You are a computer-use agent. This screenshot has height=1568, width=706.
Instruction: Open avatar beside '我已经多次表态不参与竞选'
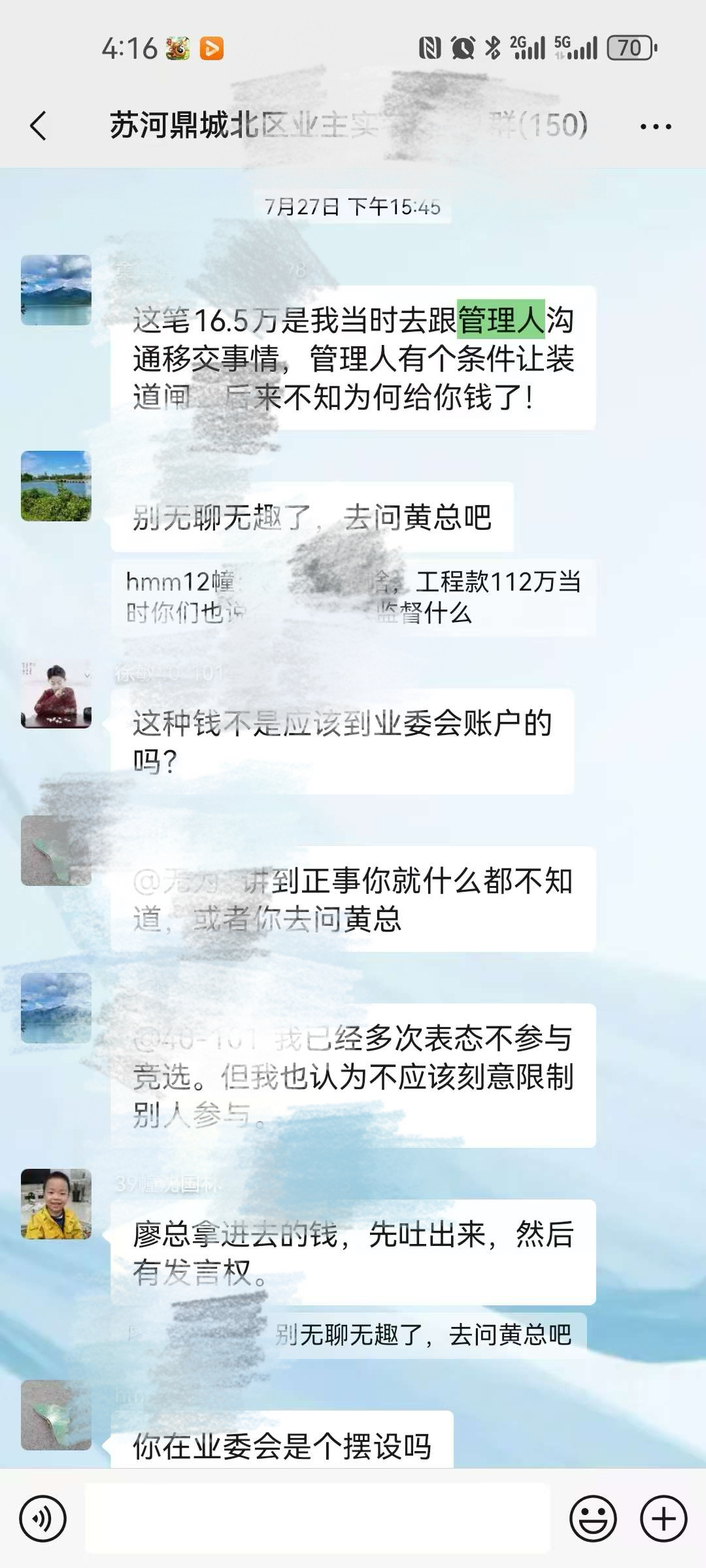pyautogui.click(x=56, y=1008)
